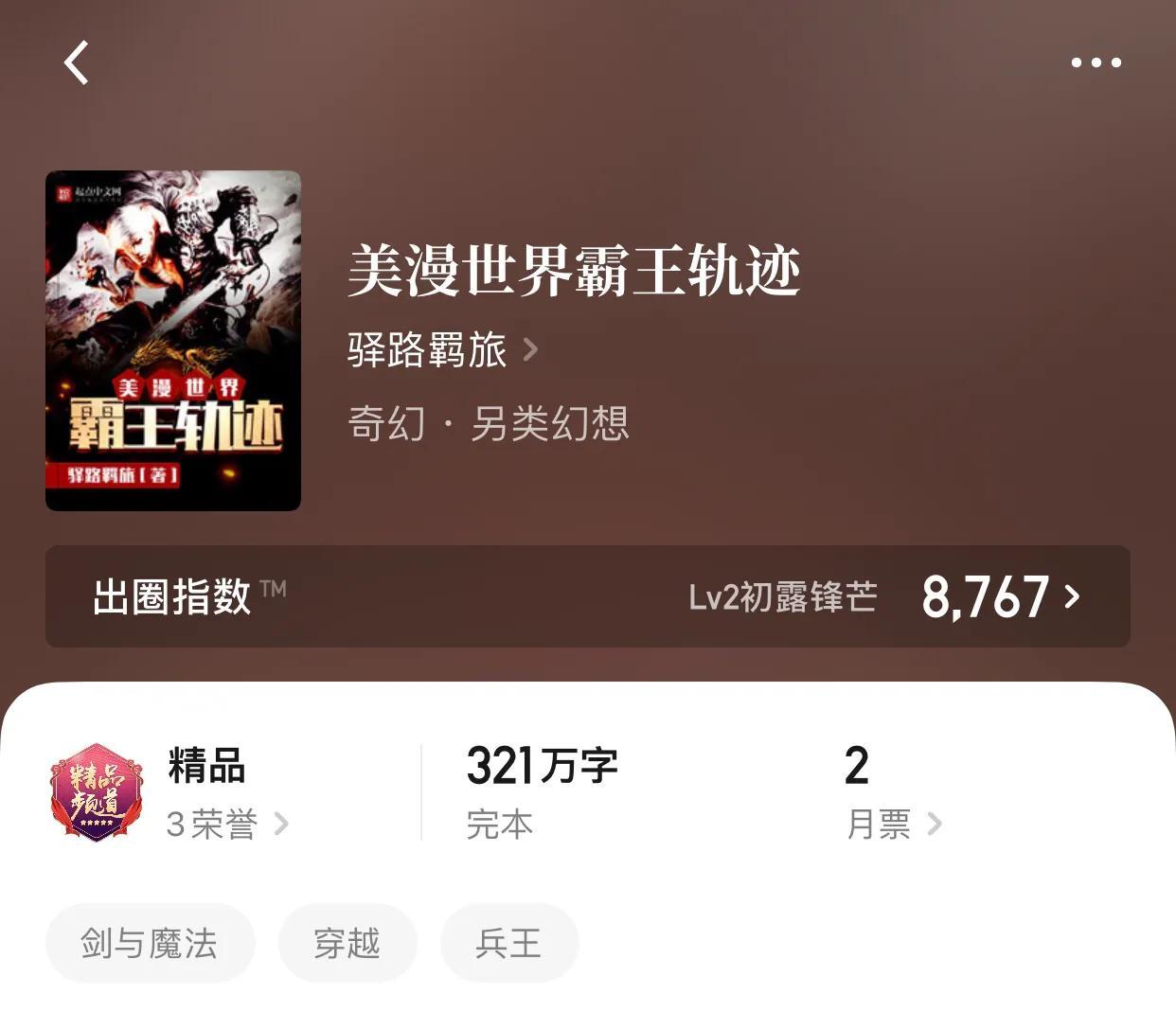Select the 兵王 tag chip
The image size is (1176, 1012).
pyautogui.click(x=508, y=943)
